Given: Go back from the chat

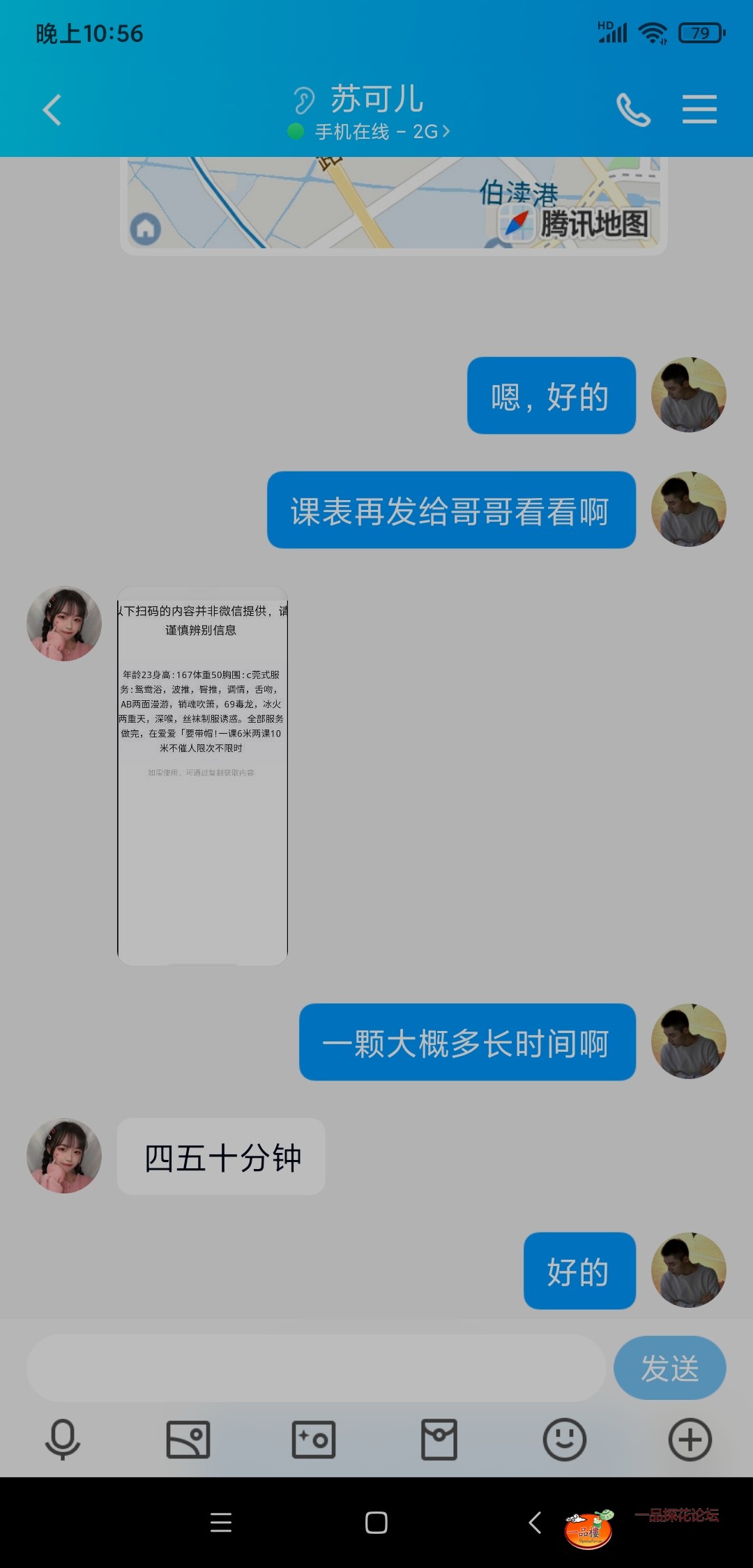Looking at the screenshot, I should pyautogui.click(x=52, y=110).
